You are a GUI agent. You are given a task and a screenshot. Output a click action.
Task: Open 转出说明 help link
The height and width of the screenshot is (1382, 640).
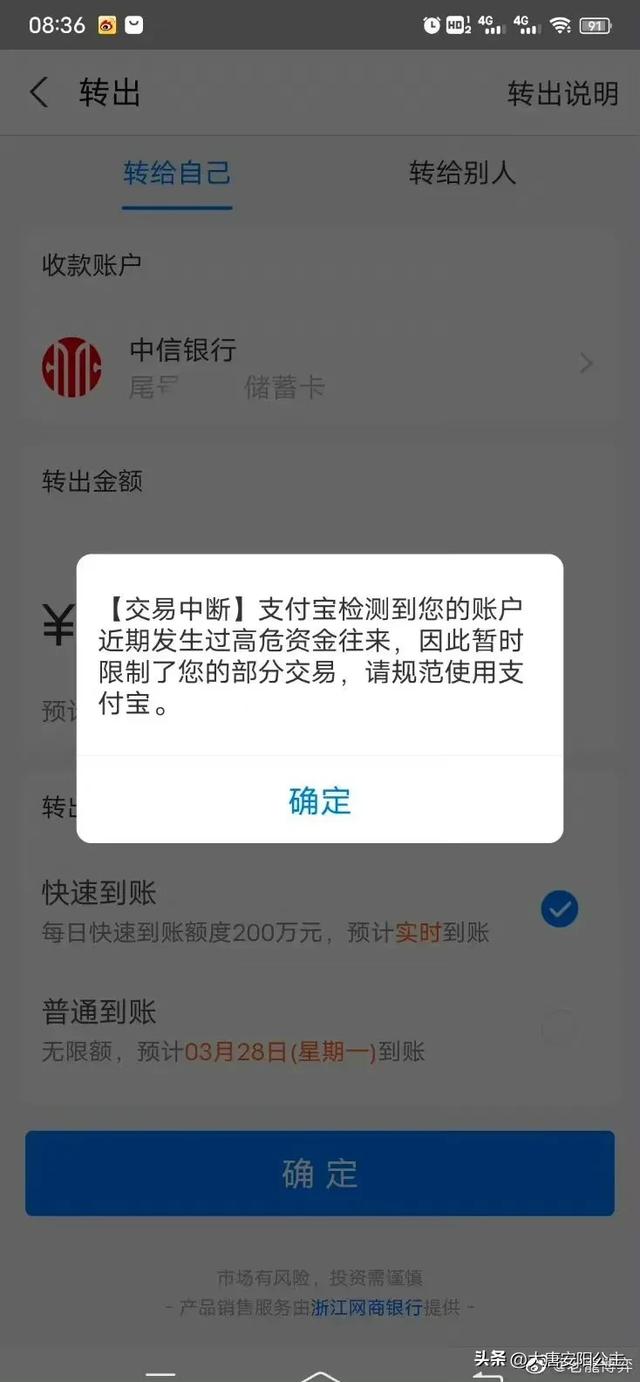[x=562, y=94]
